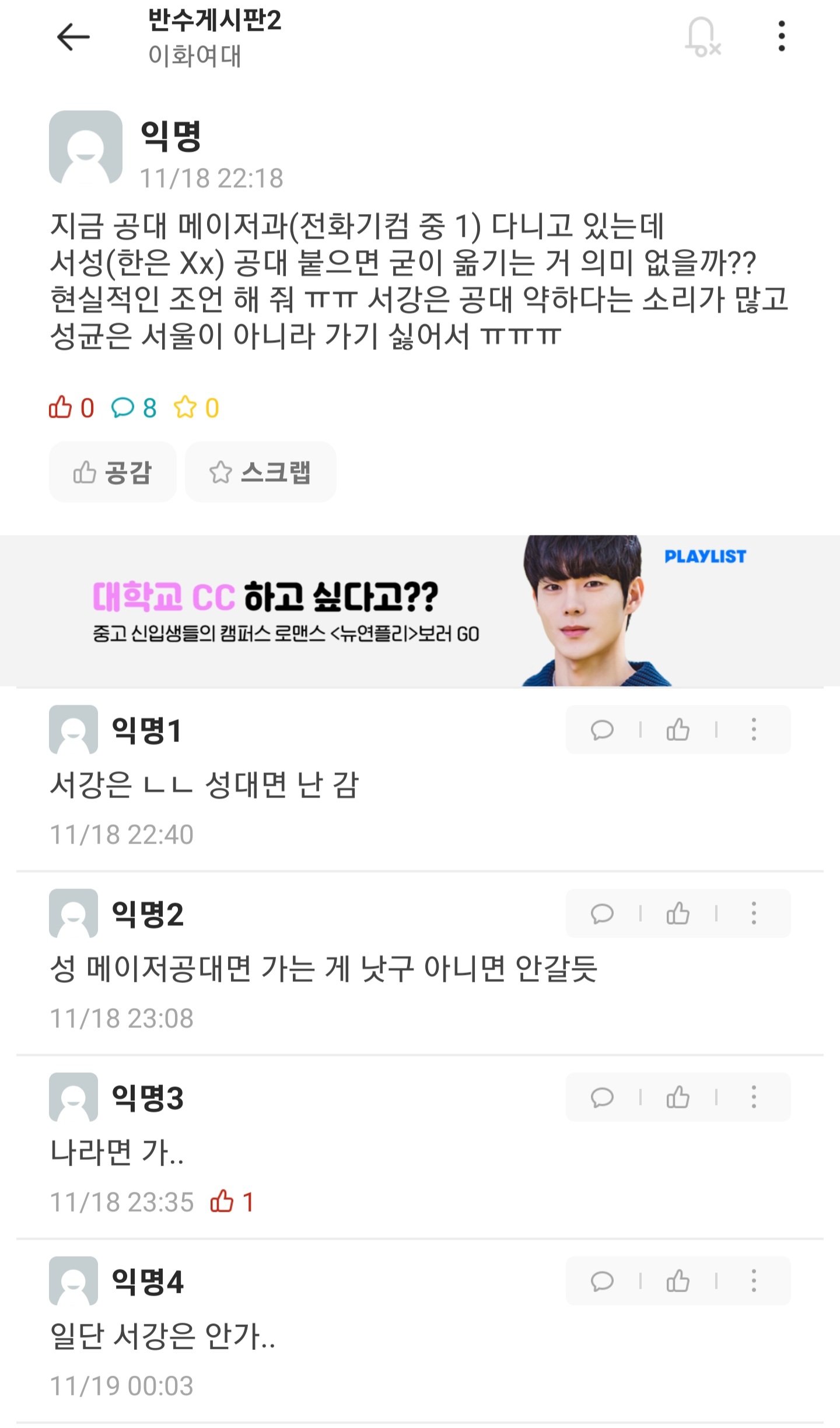Screen dimensions: 840x1428
Task: Open more options for 익명1's comment
Action: [x=754, y=730]
